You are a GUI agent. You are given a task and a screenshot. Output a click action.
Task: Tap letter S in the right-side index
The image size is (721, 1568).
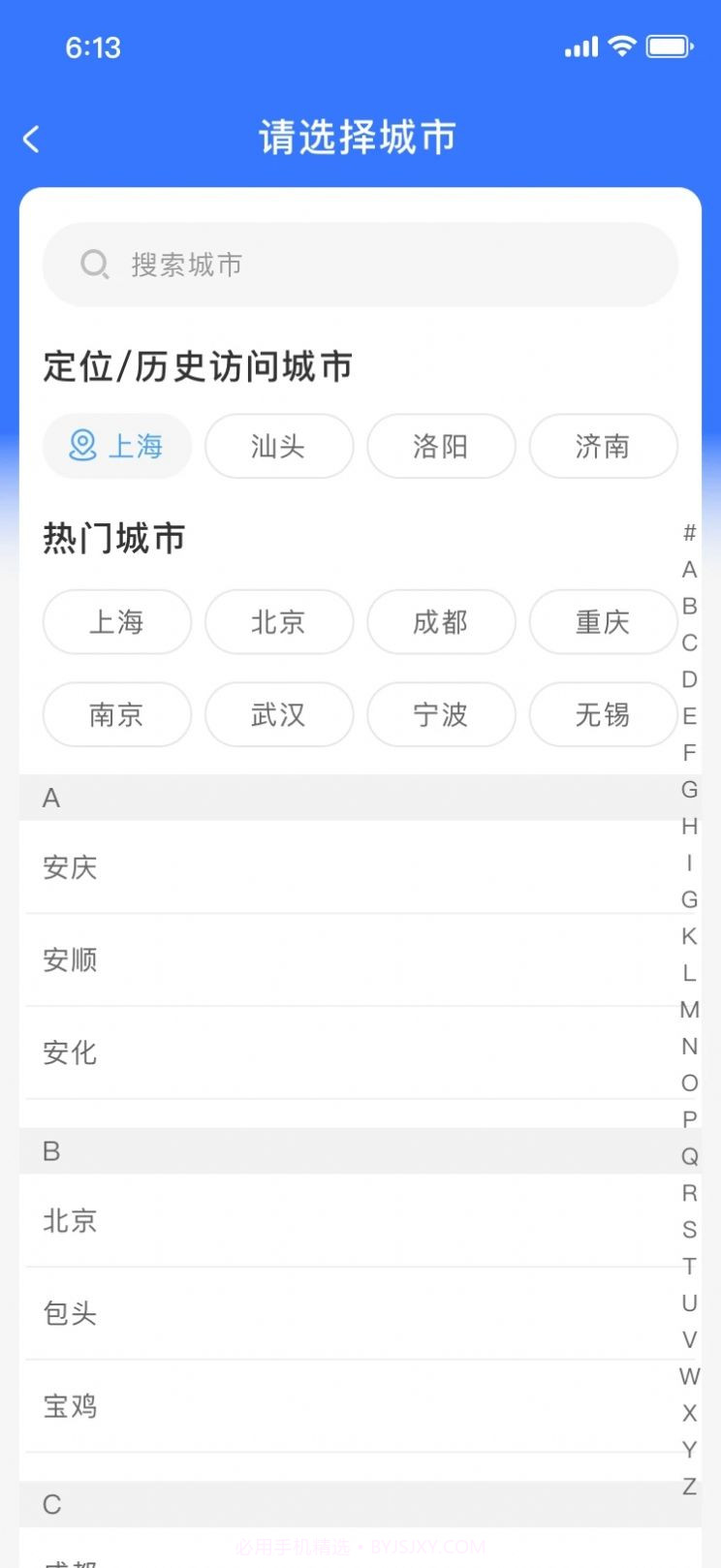tap(689, 1230)
